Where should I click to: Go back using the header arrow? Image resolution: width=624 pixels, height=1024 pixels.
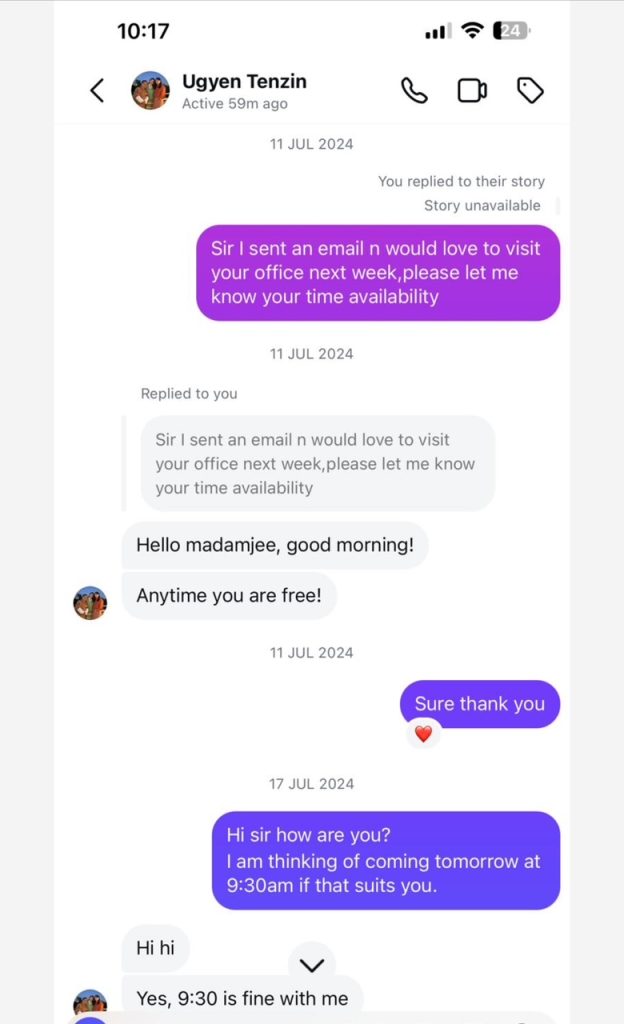click(97, 90)
